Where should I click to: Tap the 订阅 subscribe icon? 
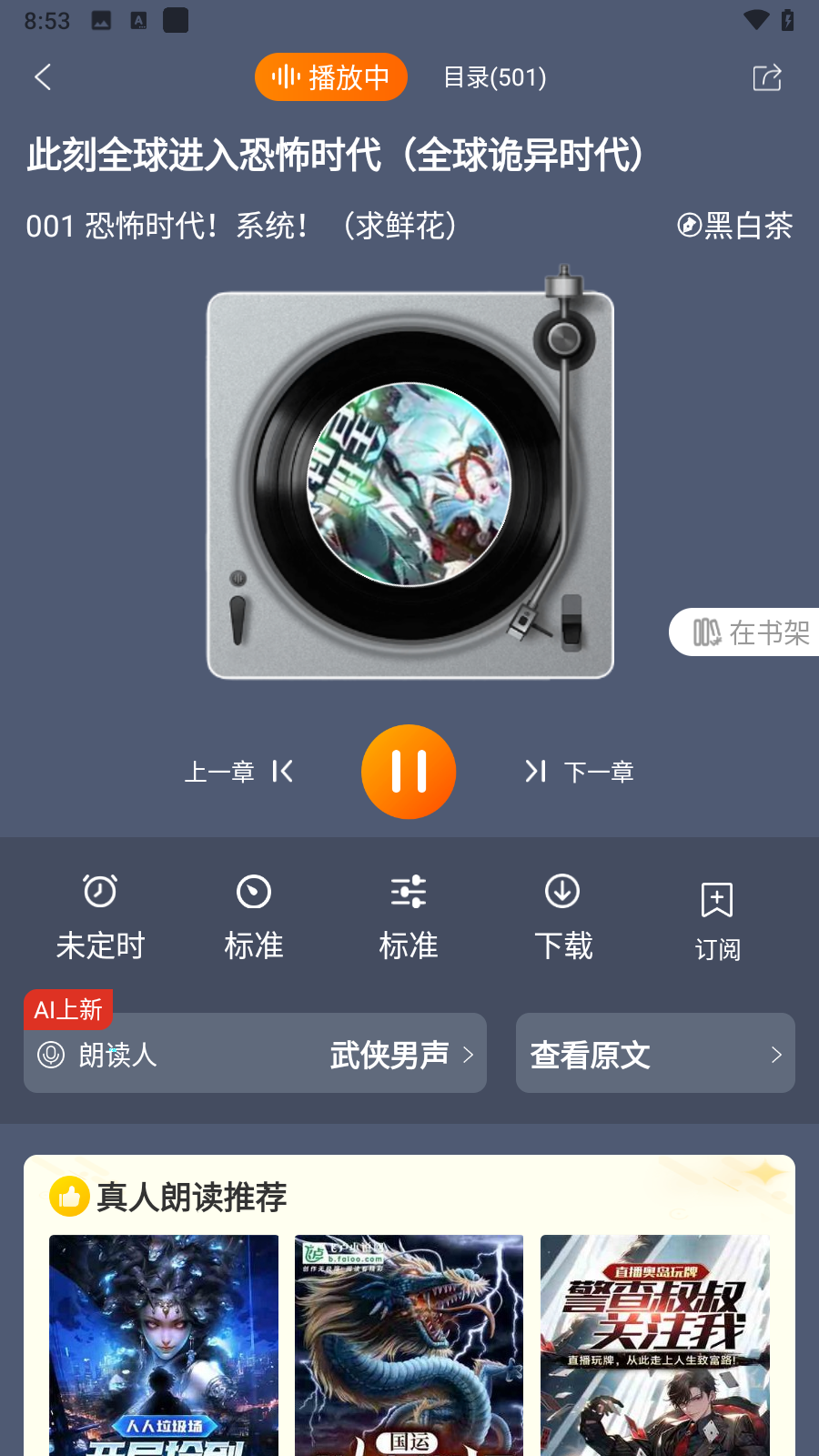point(717,899)
